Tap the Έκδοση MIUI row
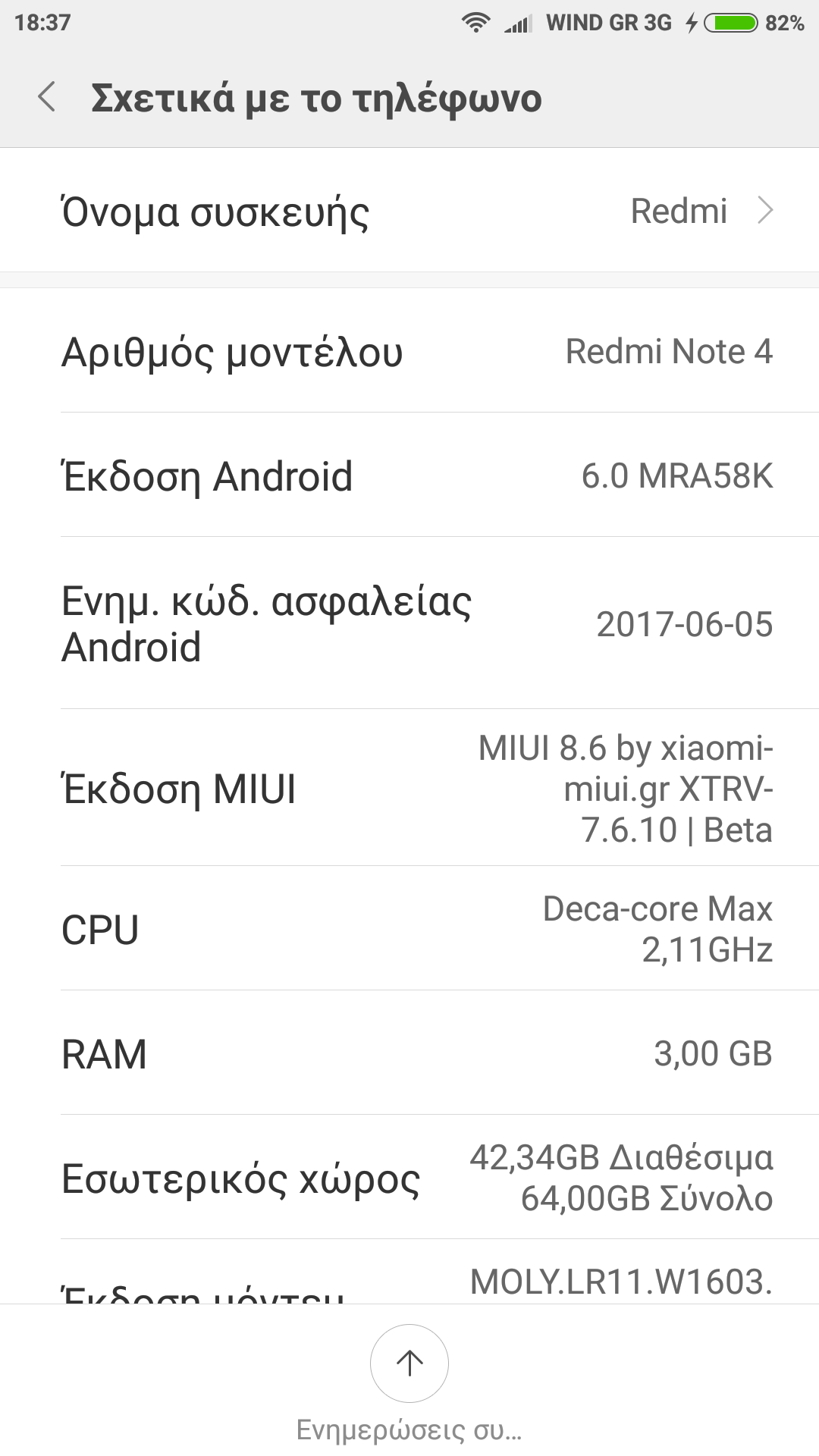819x1456 pixels. [x=409, y=789]
